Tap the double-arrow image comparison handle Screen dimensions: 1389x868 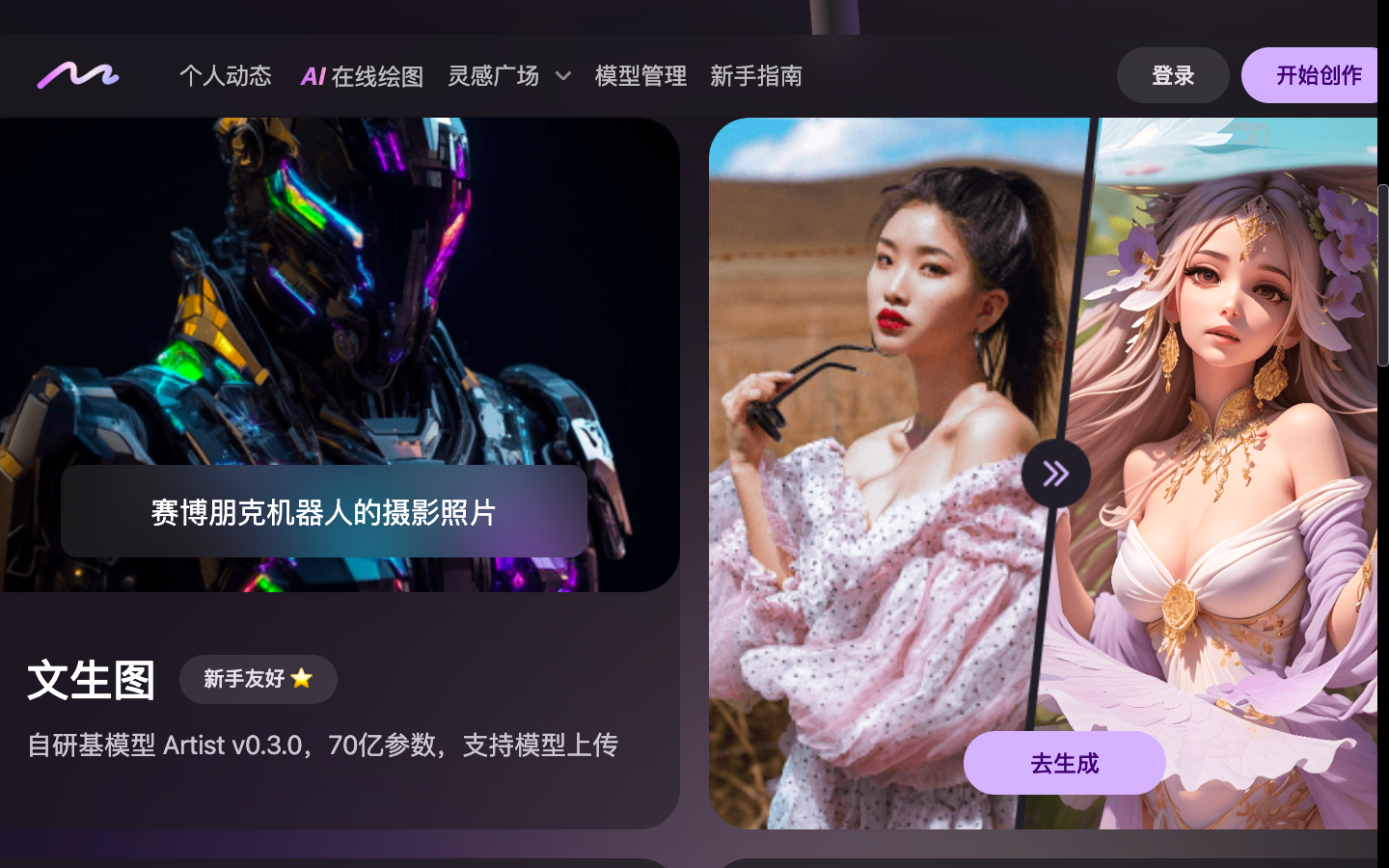(1055, 474)
